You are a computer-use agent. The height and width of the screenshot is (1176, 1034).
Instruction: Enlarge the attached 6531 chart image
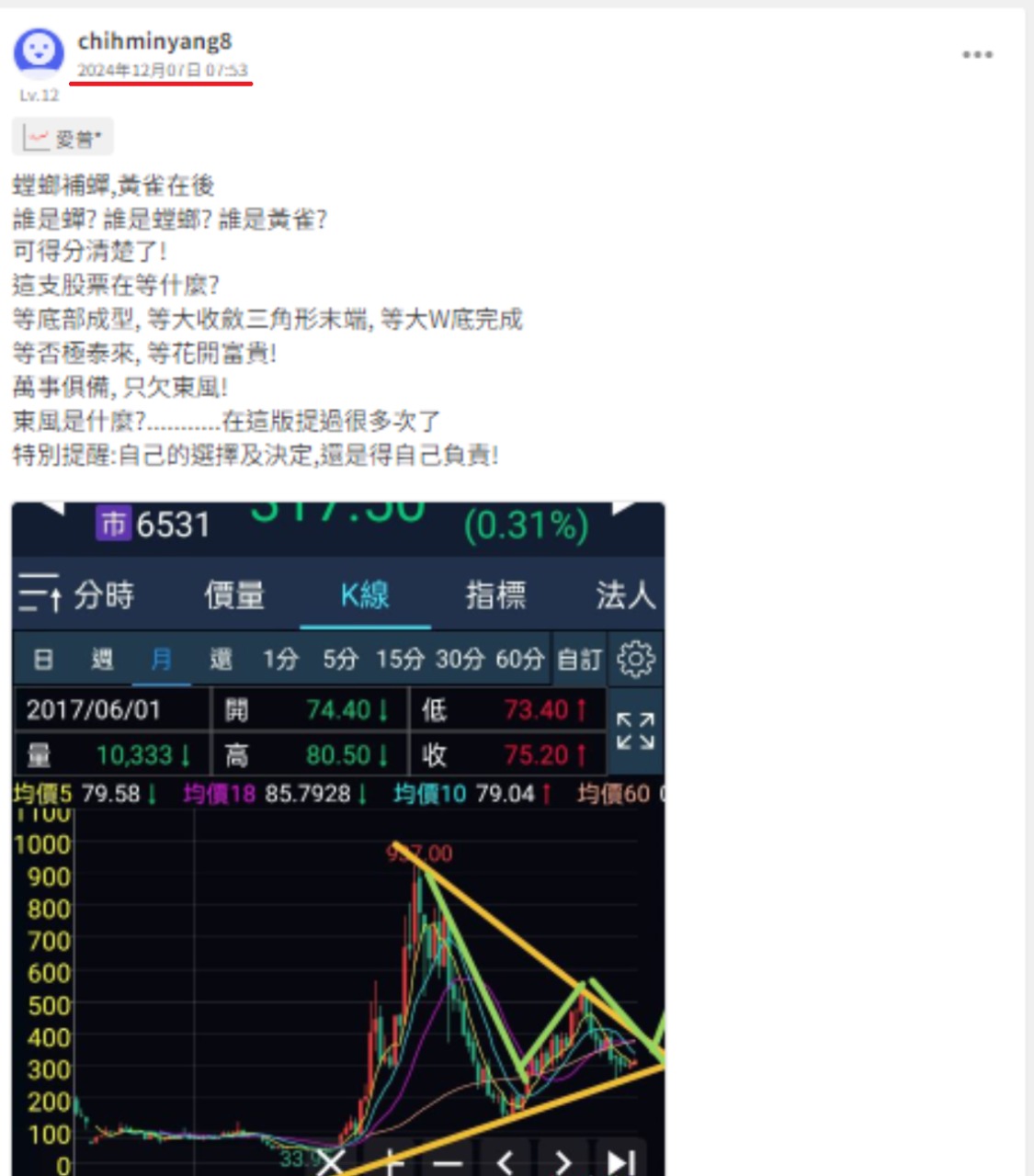click(338, 839)
